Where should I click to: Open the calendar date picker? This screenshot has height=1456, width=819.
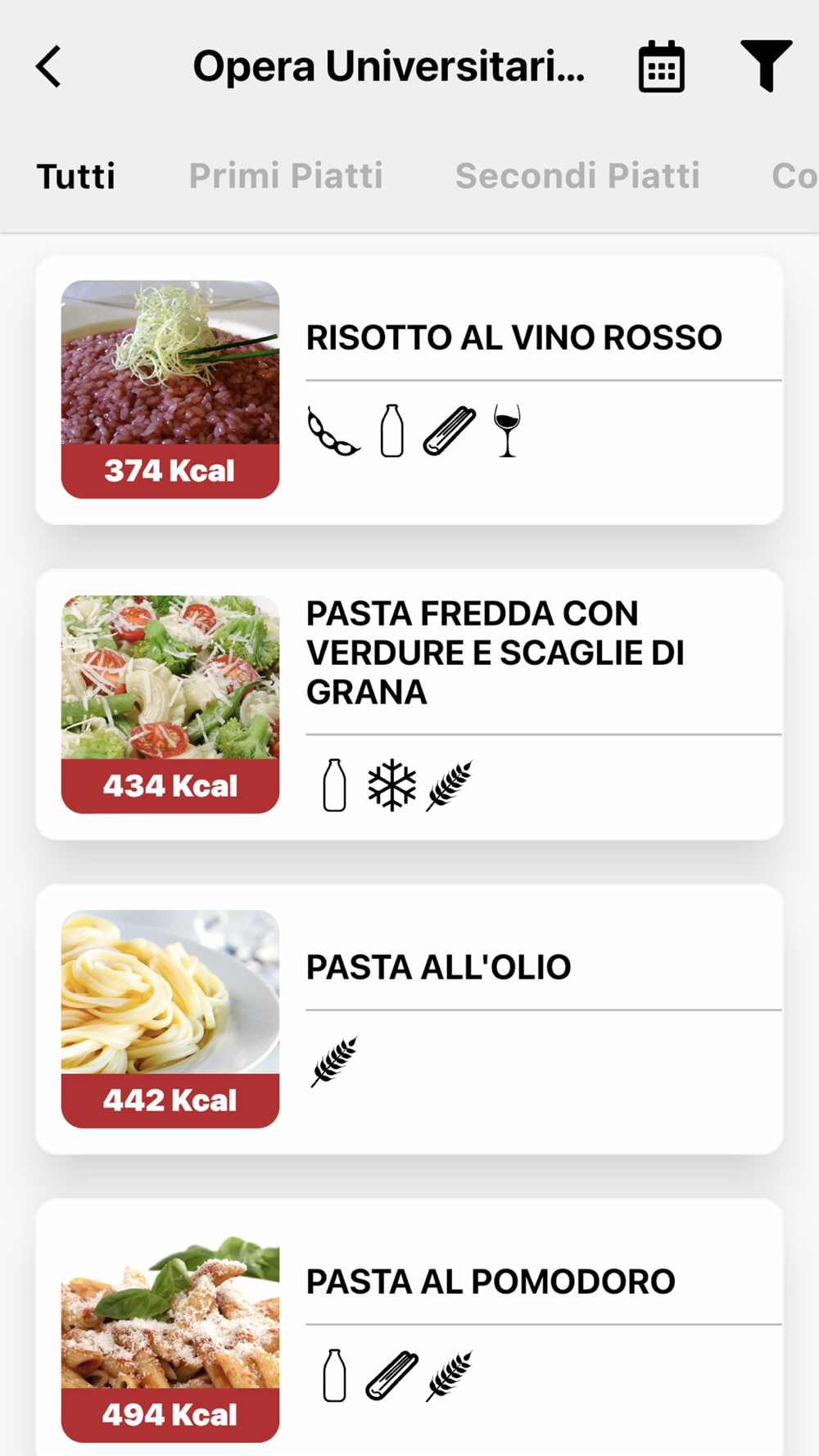pos(661,66)
